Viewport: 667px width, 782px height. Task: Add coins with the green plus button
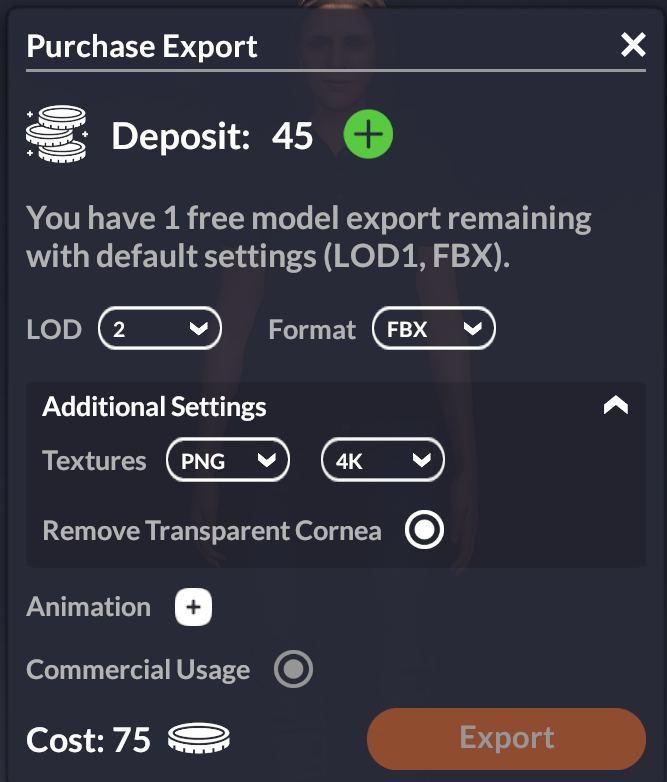click(x=368, y=134)
